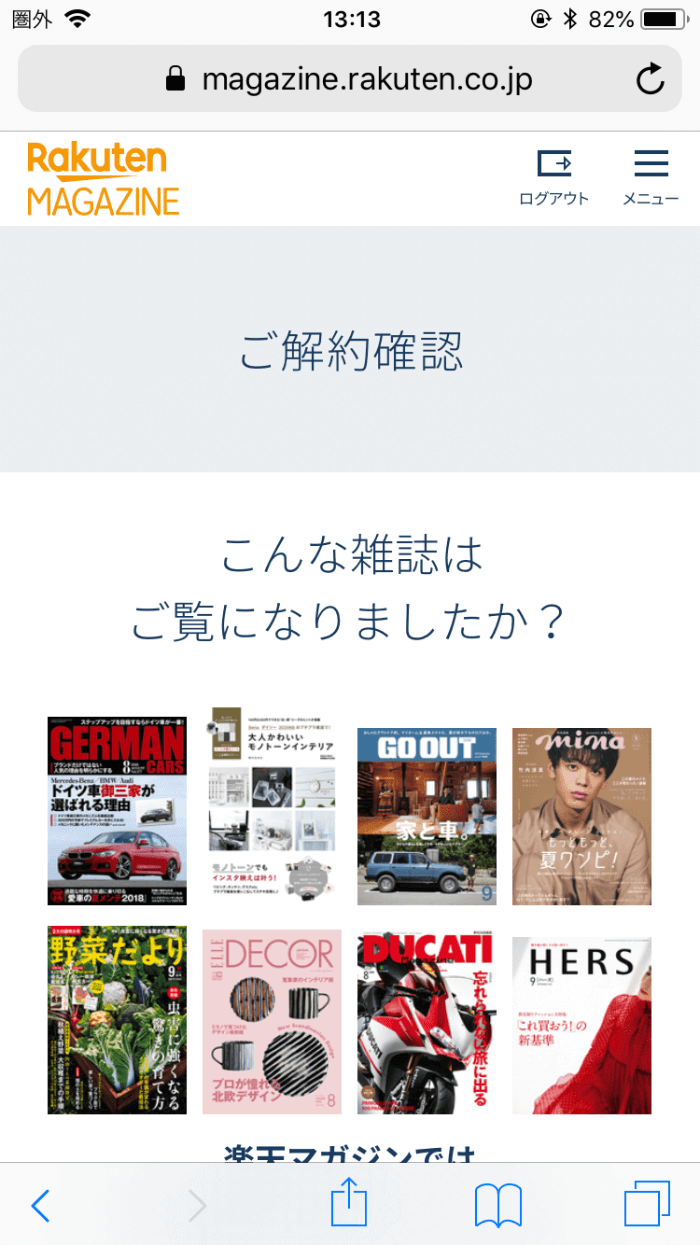Reload the page in the address bar

click(x=650, y=79)
